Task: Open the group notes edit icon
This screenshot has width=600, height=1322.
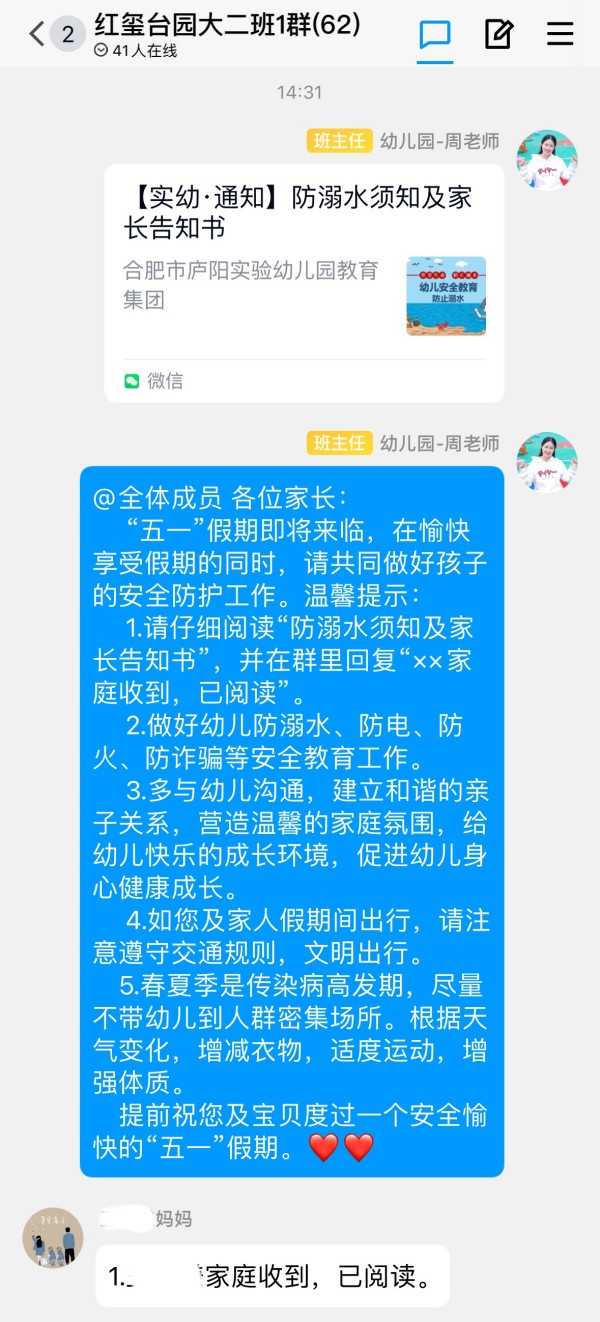Action: pyautogui.click(x=498, y=34)
